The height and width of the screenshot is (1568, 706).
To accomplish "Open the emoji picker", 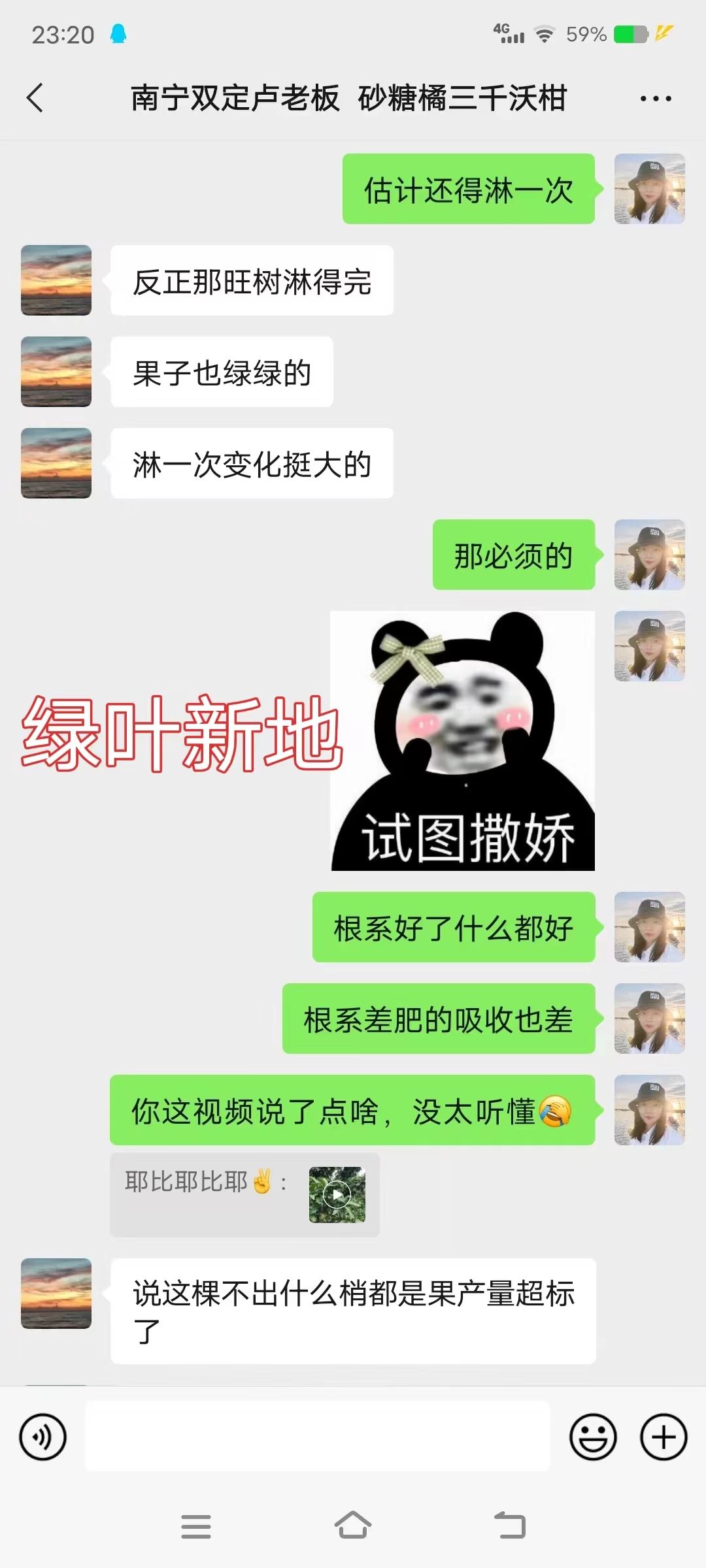I will tap(593, 1437).
